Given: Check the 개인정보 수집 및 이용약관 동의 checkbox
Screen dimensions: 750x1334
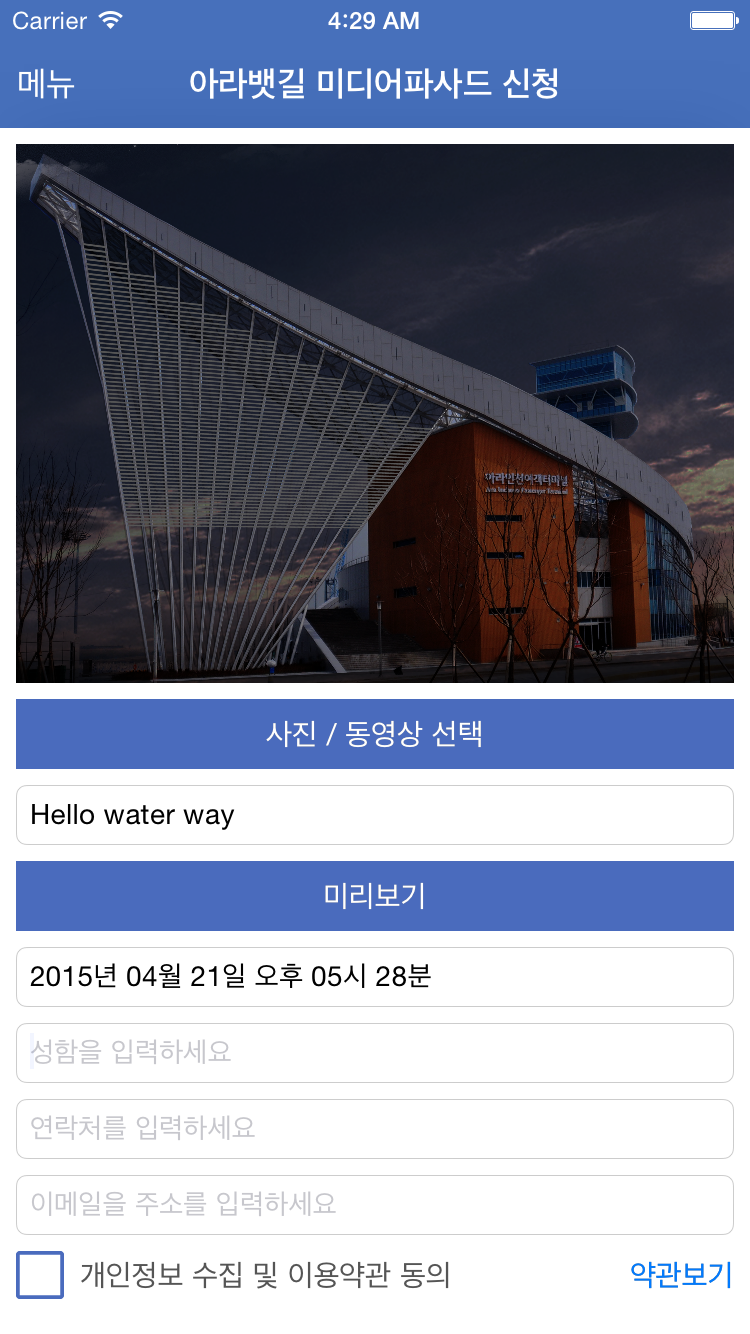Looking at the screenshot, I should (x=40, y=1276).
